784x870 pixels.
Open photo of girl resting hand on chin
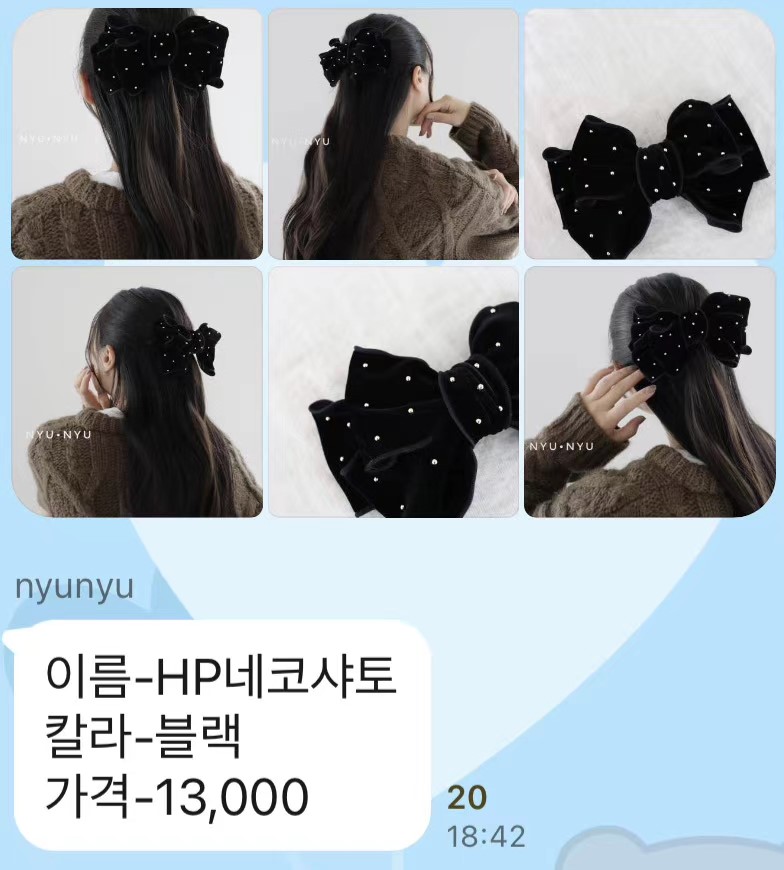click(x=393, y=134)
